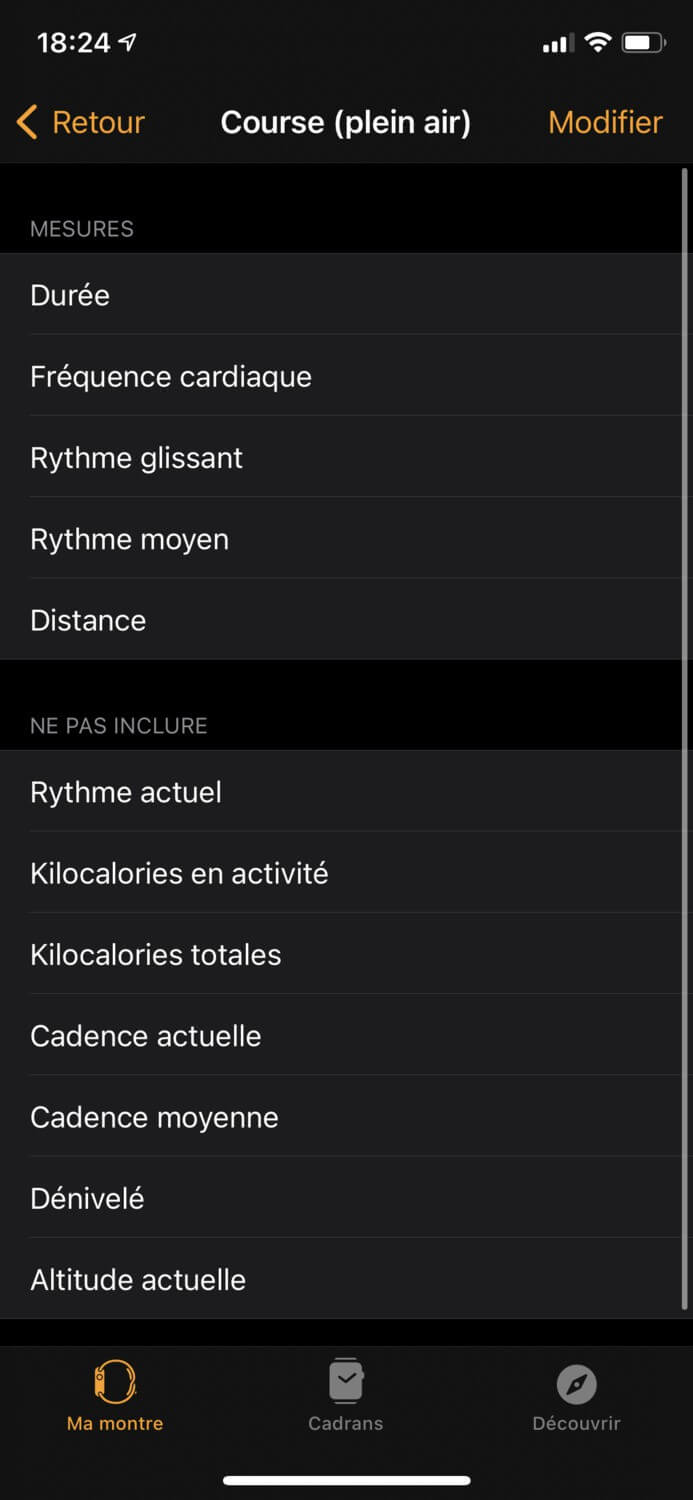Viewport: 693px width, 1500px height.
Task: Go back with the Retour button
Action: click(x=81, y=123)
